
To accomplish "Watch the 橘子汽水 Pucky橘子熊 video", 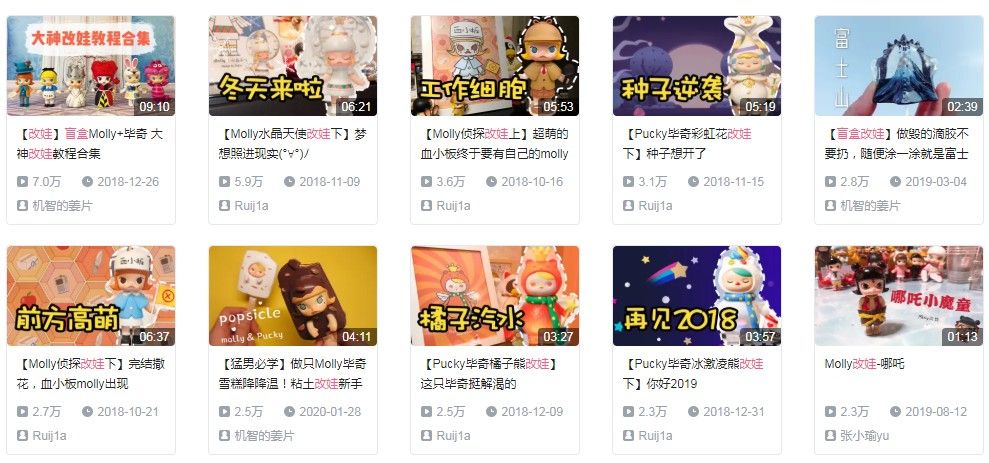I will tap(495, 296).
